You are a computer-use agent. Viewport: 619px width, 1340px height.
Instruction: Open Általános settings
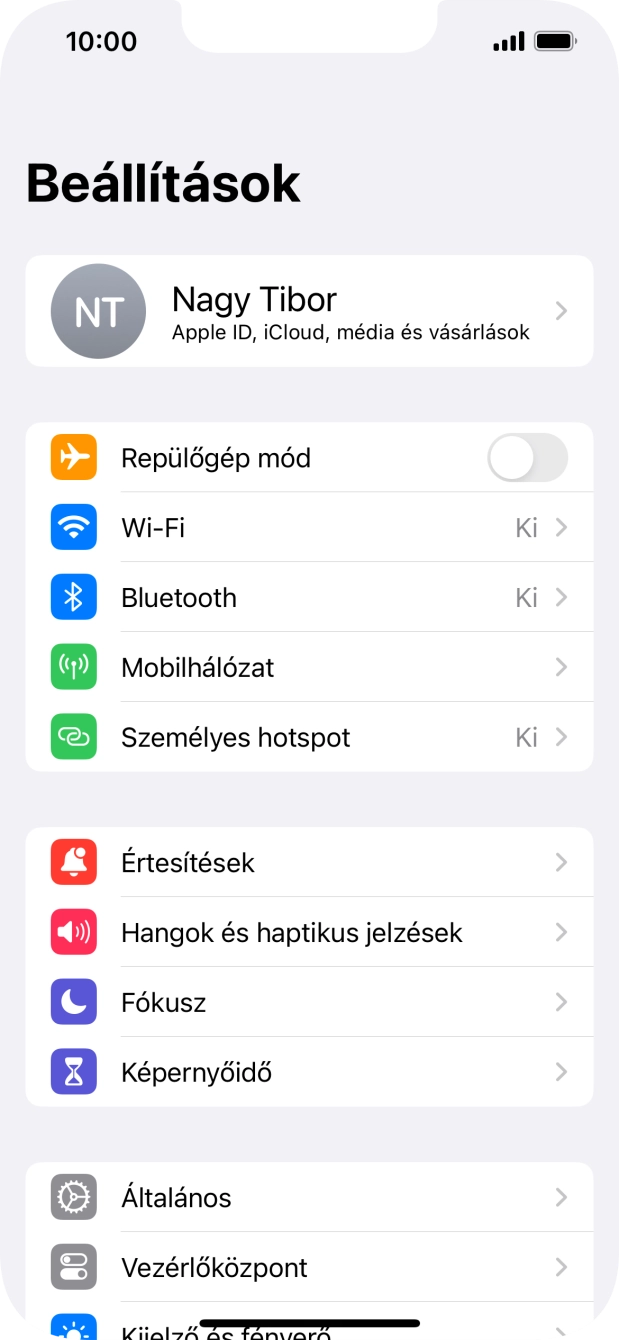coord(309,1197)
